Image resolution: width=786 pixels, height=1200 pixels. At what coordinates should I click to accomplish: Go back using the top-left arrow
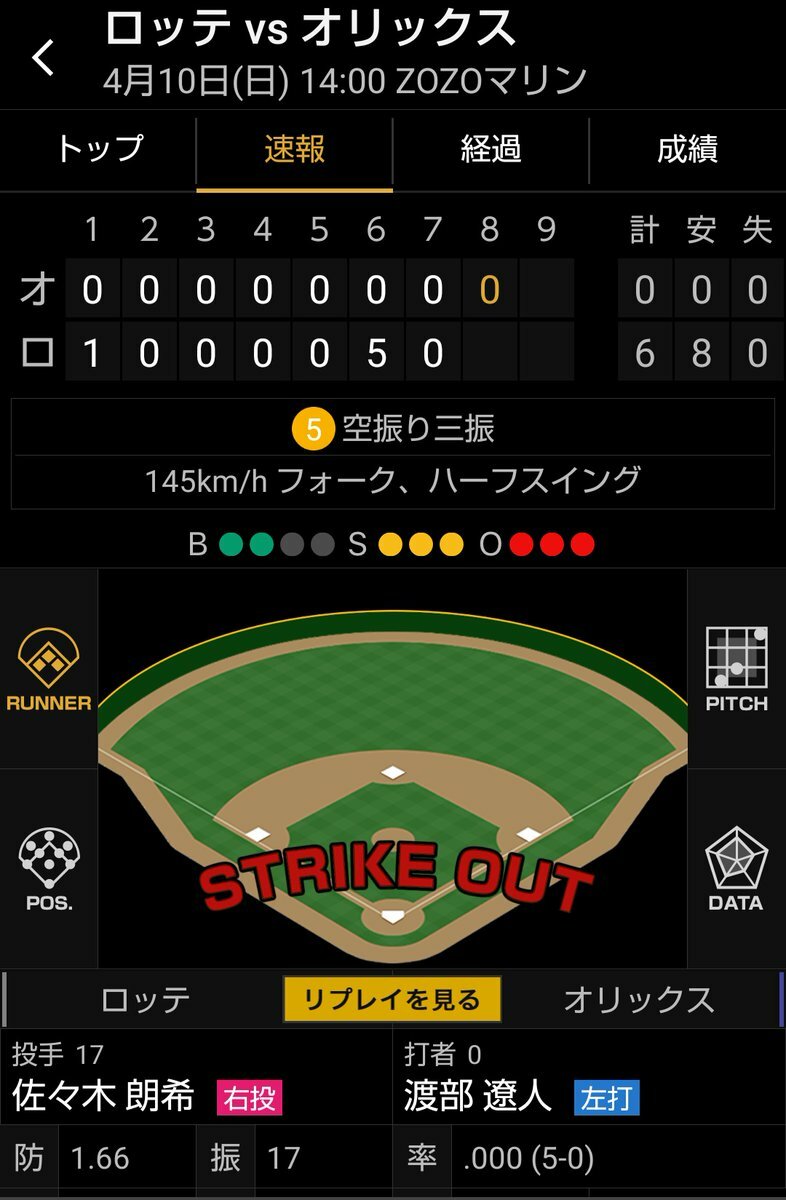coord(44,59)
